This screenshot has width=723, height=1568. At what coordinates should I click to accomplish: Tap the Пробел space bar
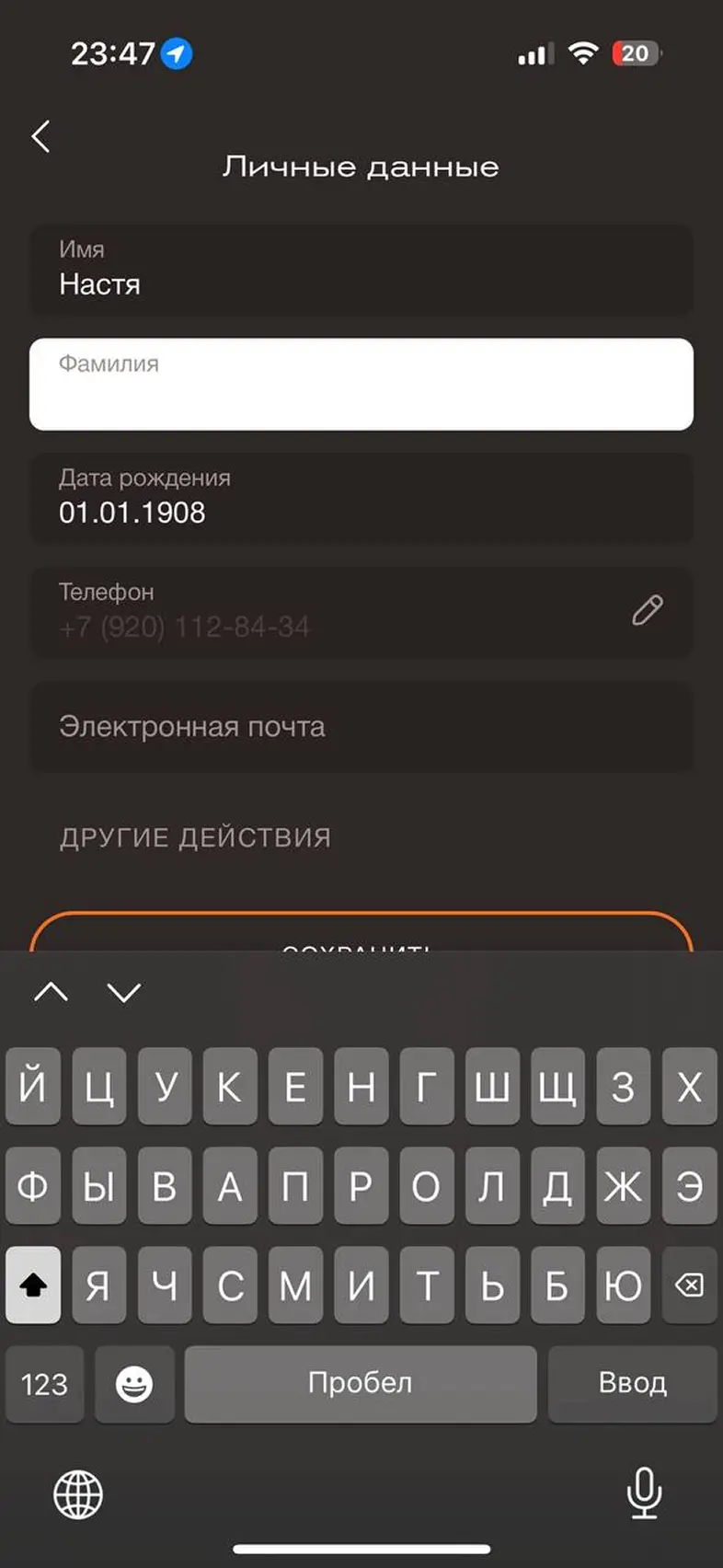(361, 1383)
